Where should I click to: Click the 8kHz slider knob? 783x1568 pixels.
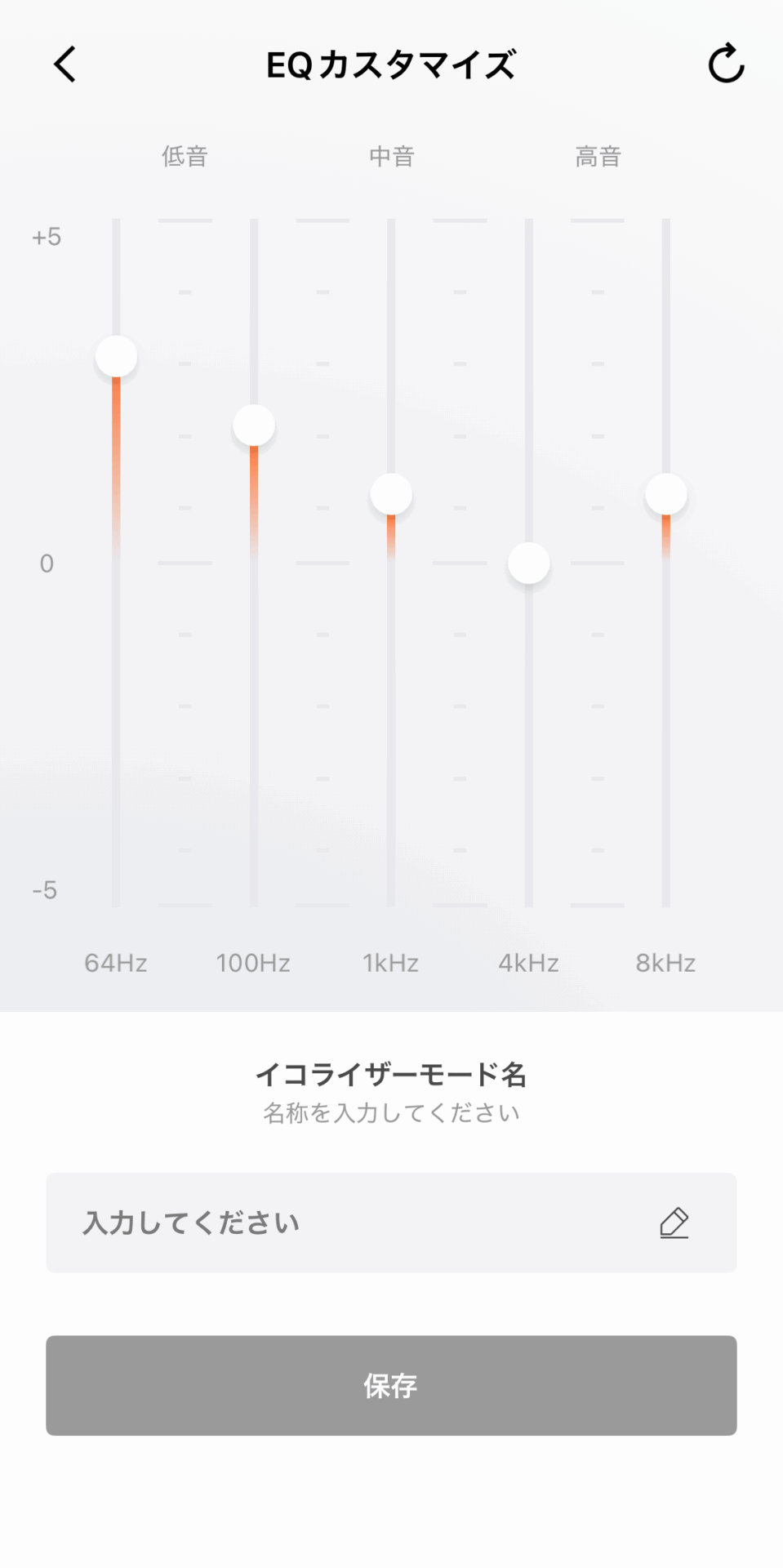click(665, 494)
